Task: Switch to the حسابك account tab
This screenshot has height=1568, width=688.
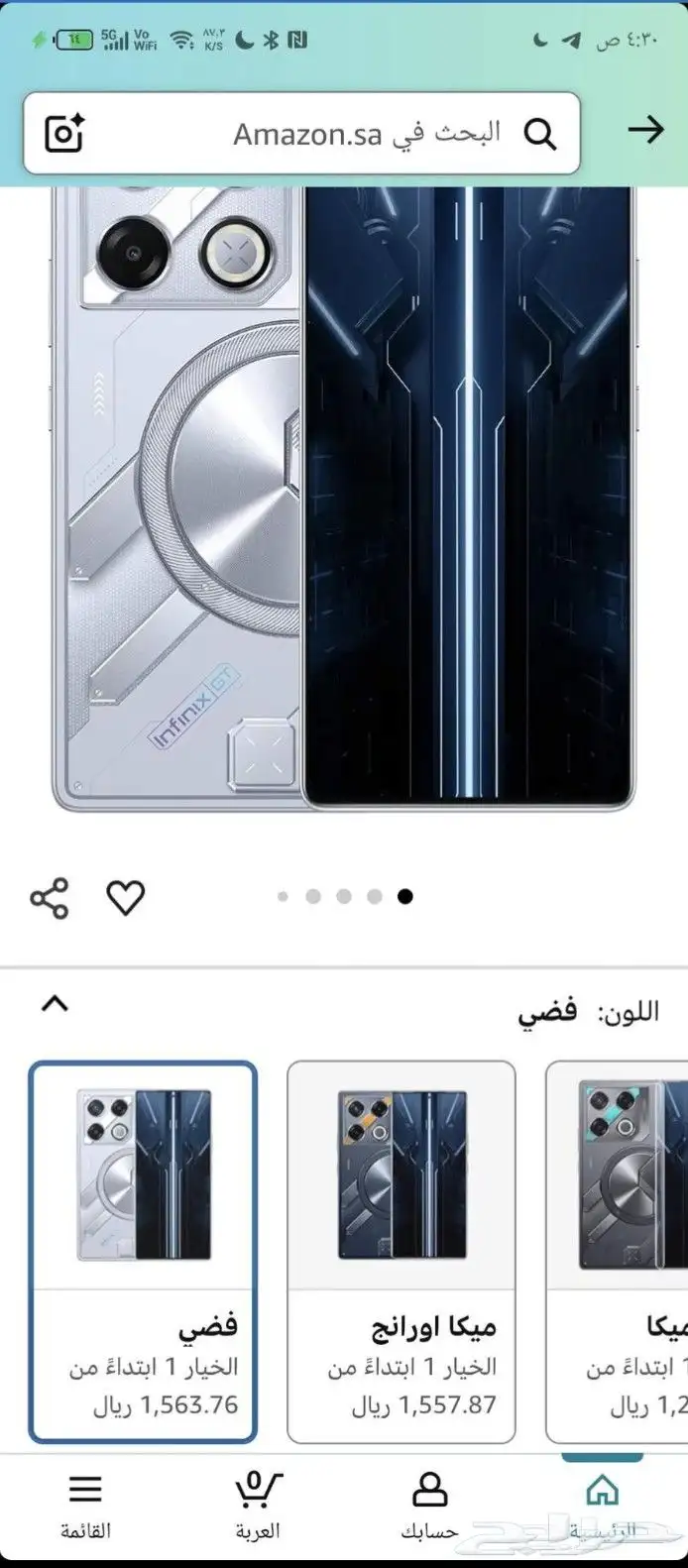Action: (429, 1507)
